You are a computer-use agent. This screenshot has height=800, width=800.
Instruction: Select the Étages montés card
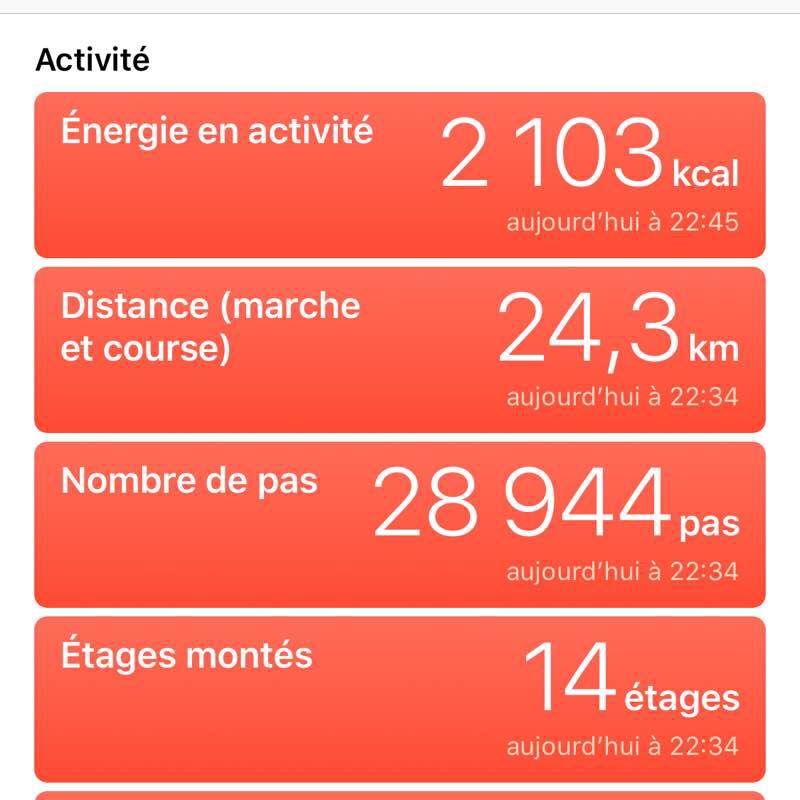(400, 698)
